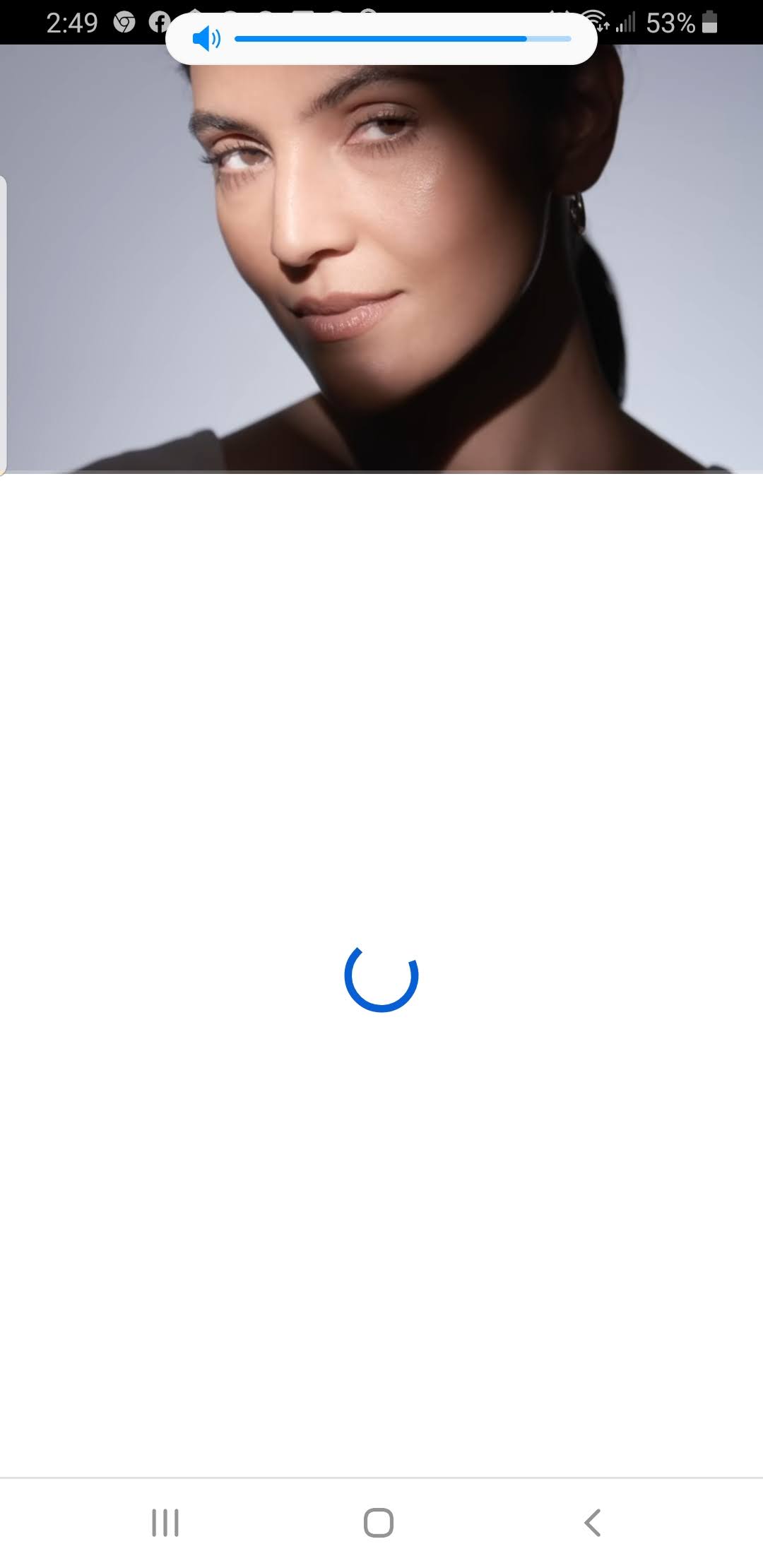Tap the speaker icon in the volume panel

pyautogui.click(x=206, y=39)
